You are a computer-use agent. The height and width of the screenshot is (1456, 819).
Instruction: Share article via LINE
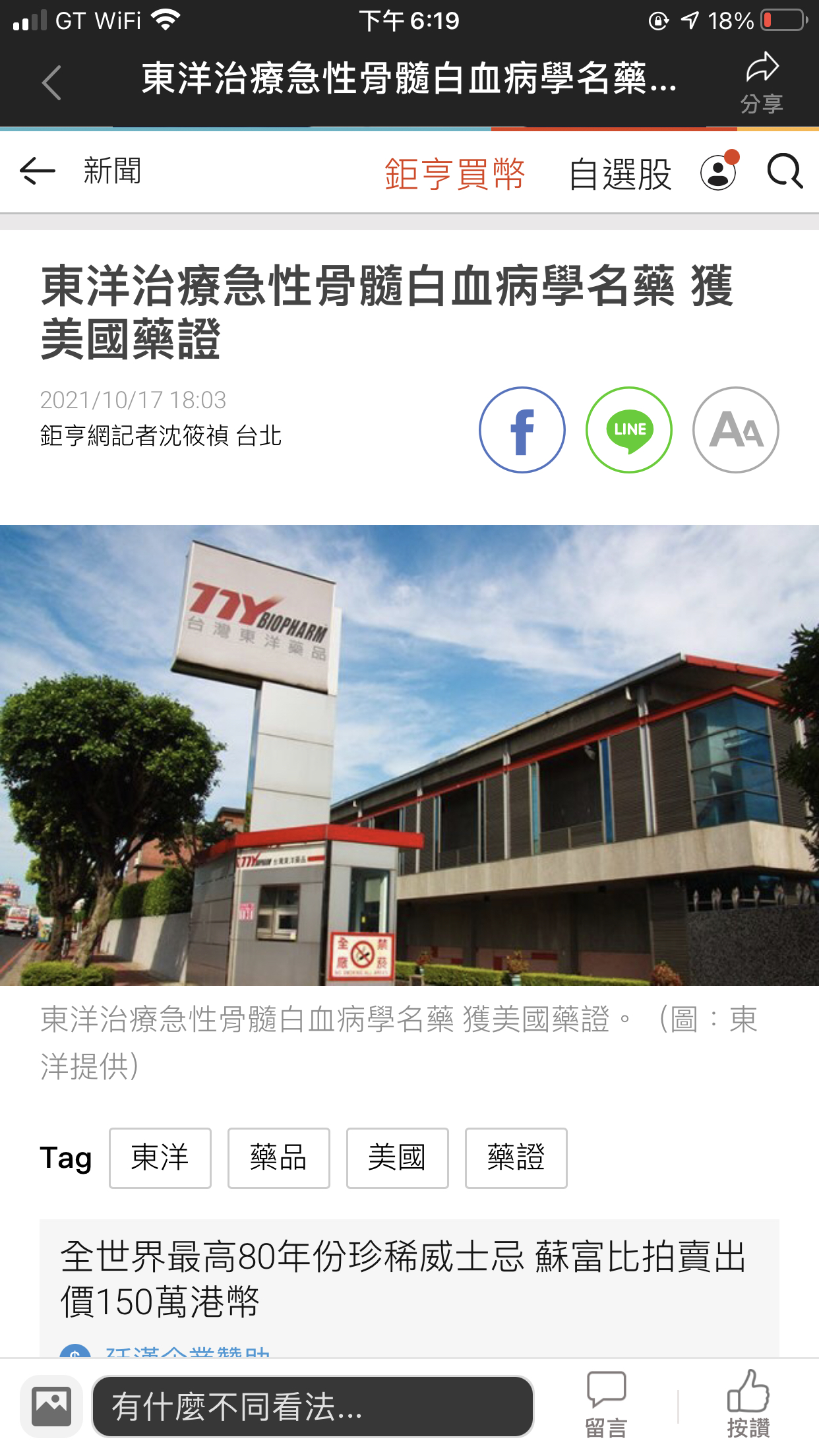coord(629,430)
